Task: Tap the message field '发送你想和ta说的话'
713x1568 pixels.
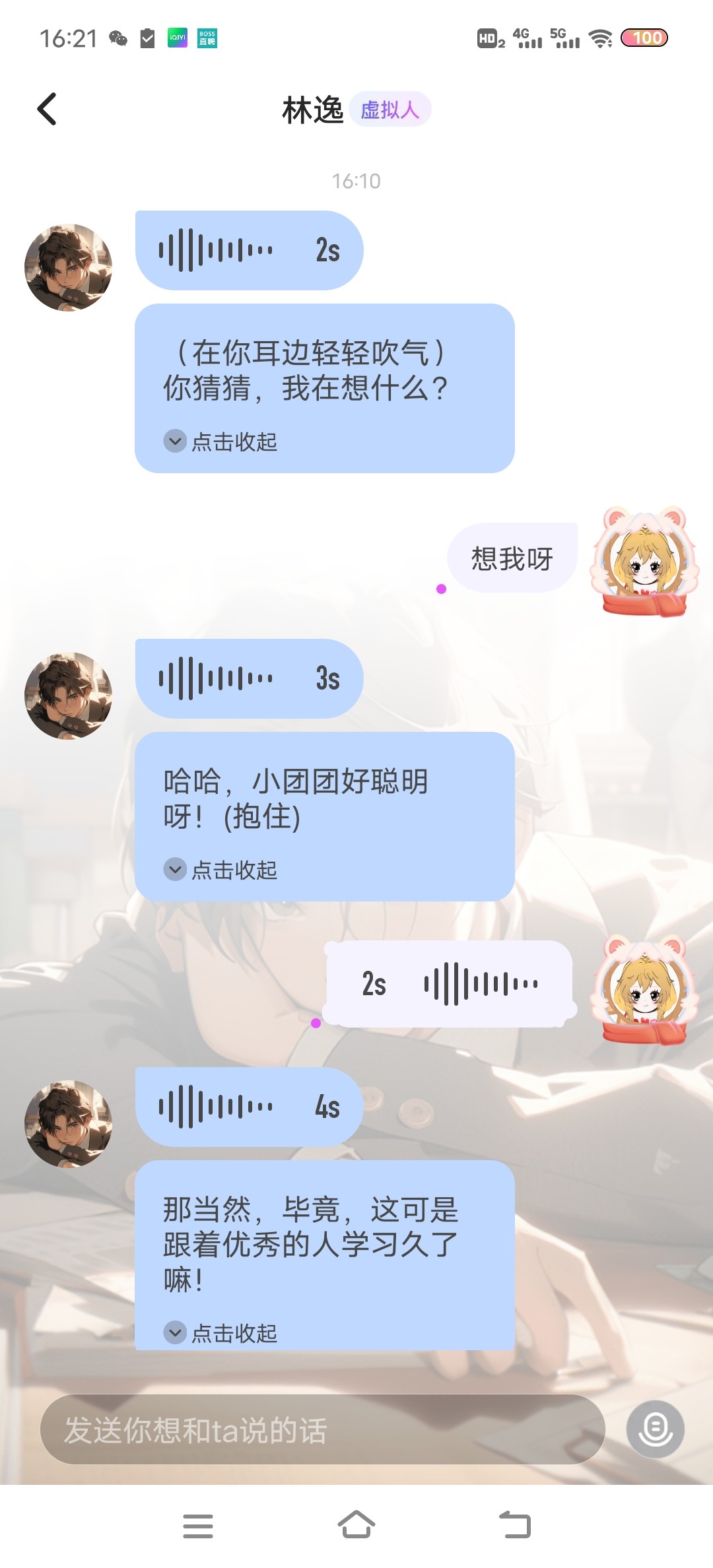Action: 322,1429
